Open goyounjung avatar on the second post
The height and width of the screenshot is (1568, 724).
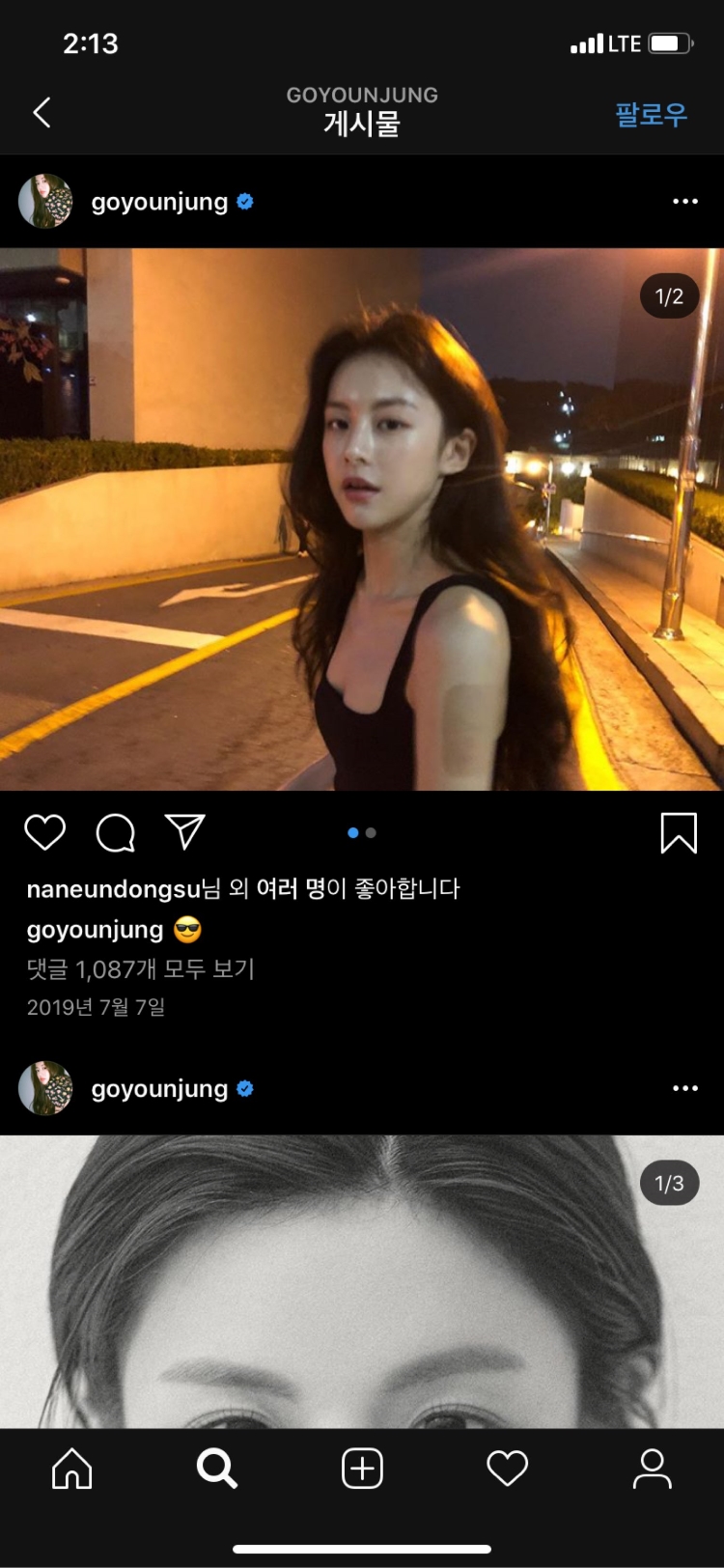pos(45,1088)
